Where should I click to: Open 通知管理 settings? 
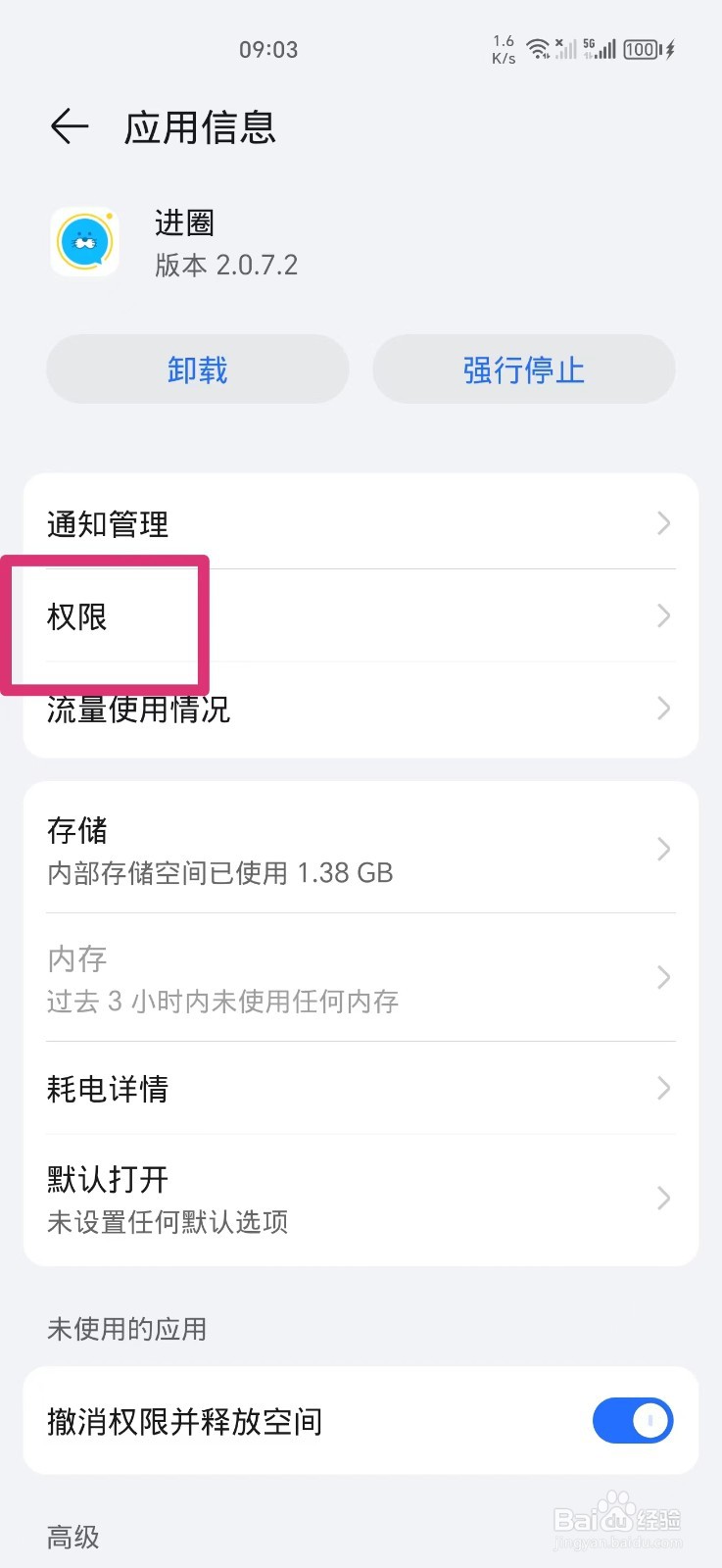coord(361,522)
